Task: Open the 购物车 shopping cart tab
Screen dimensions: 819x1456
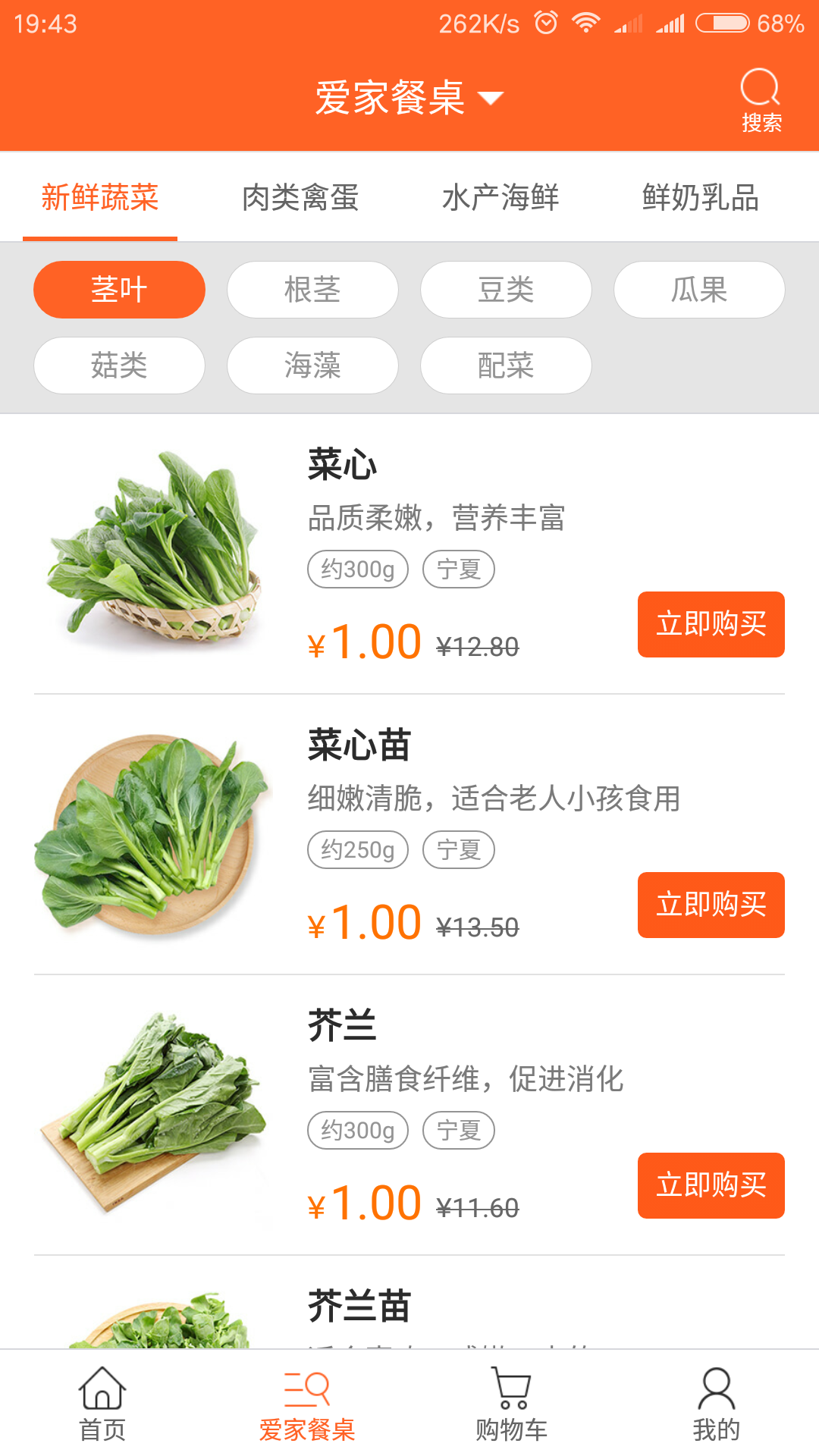Action: point(512,1404)
